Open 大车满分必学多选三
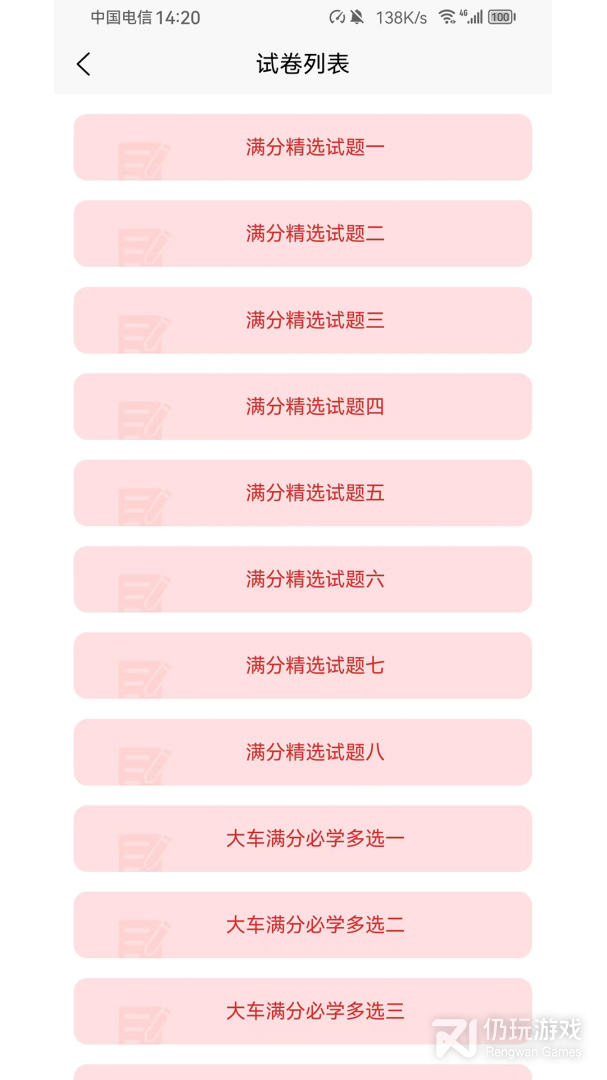 tap(303, 1011)
